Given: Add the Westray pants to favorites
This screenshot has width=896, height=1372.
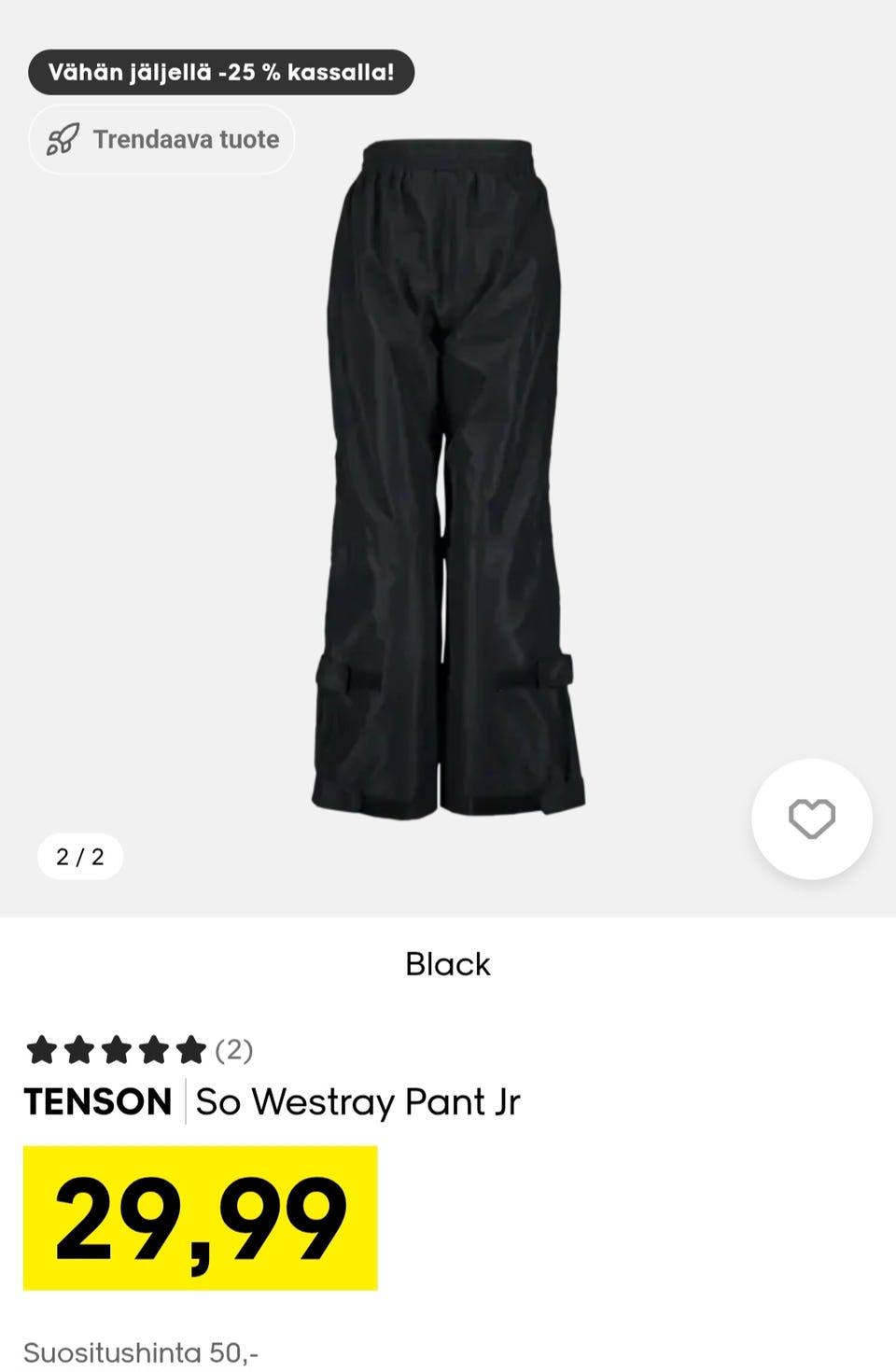Looking at the screenshot, I should (811, 819).
